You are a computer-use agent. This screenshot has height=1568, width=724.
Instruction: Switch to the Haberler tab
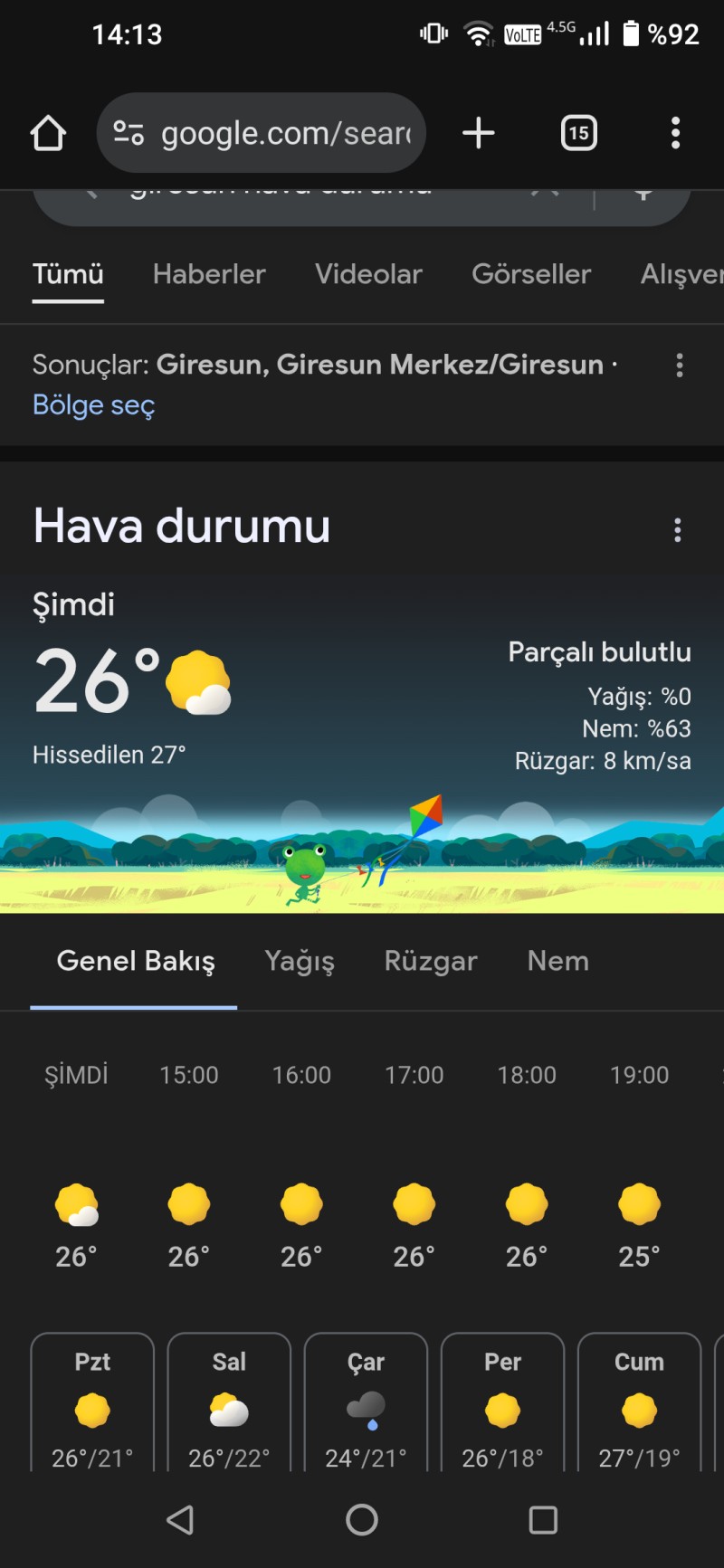209,274
